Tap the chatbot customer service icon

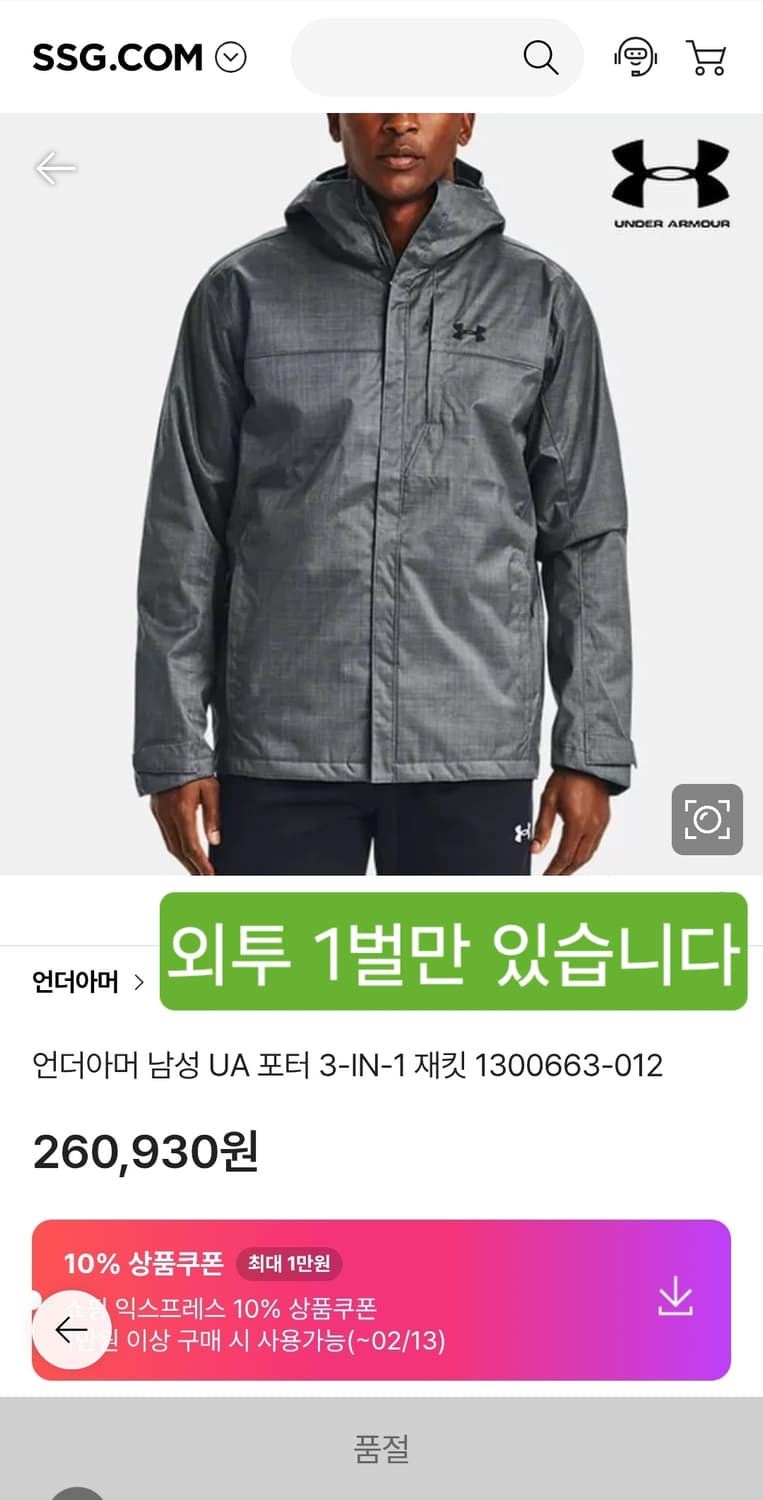click(x=636, y=57)
